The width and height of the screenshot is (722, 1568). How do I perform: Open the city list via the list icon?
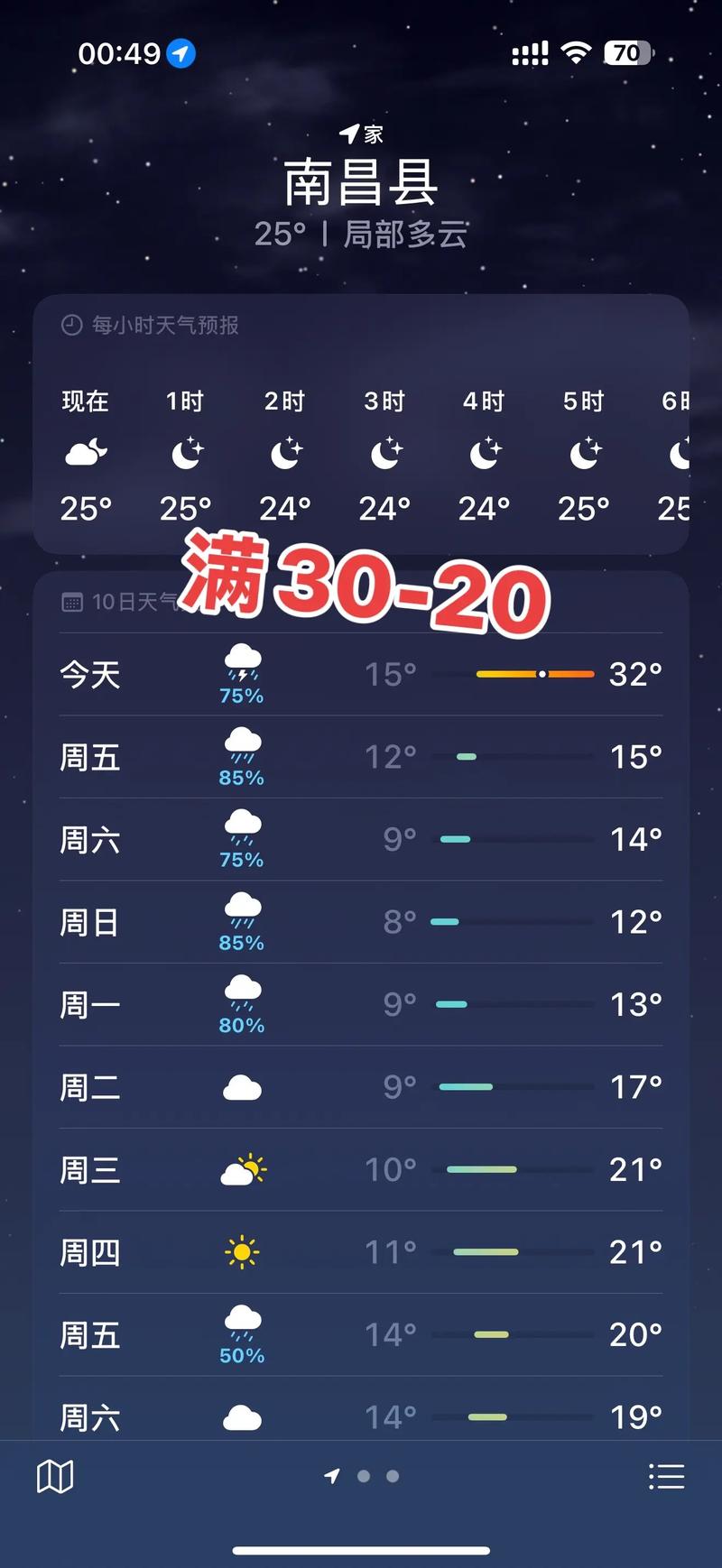(666, 1476)
